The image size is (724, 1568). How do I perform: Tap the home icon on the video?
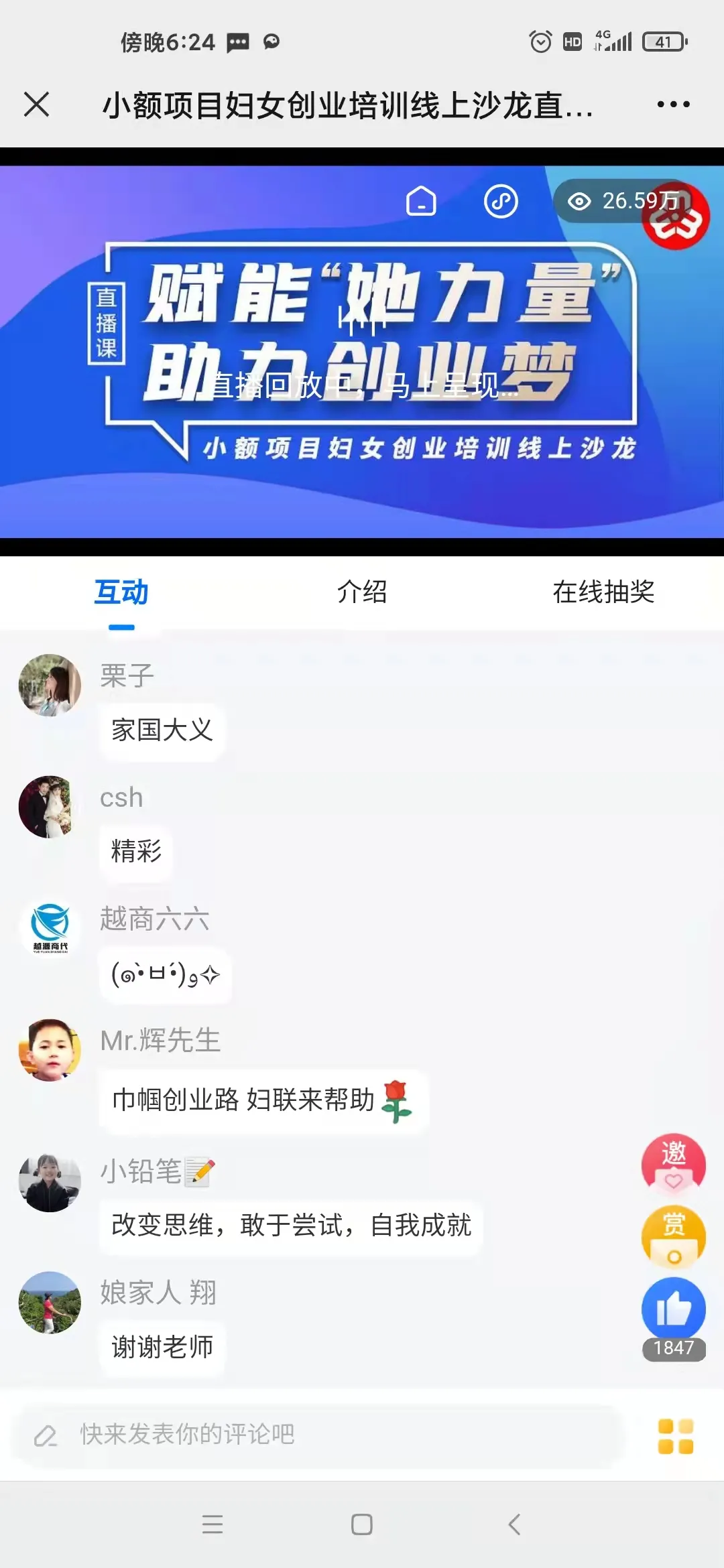click(x=421, y=201)
